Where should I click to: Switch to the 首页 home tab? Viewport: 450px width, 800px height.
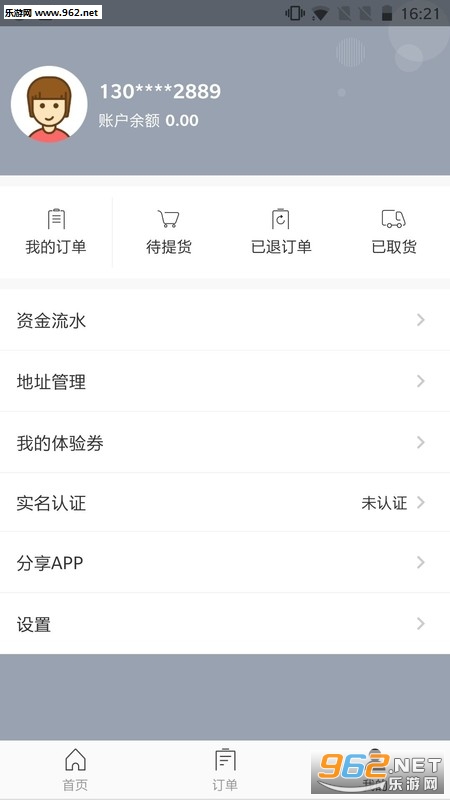(x=75, y=770)
